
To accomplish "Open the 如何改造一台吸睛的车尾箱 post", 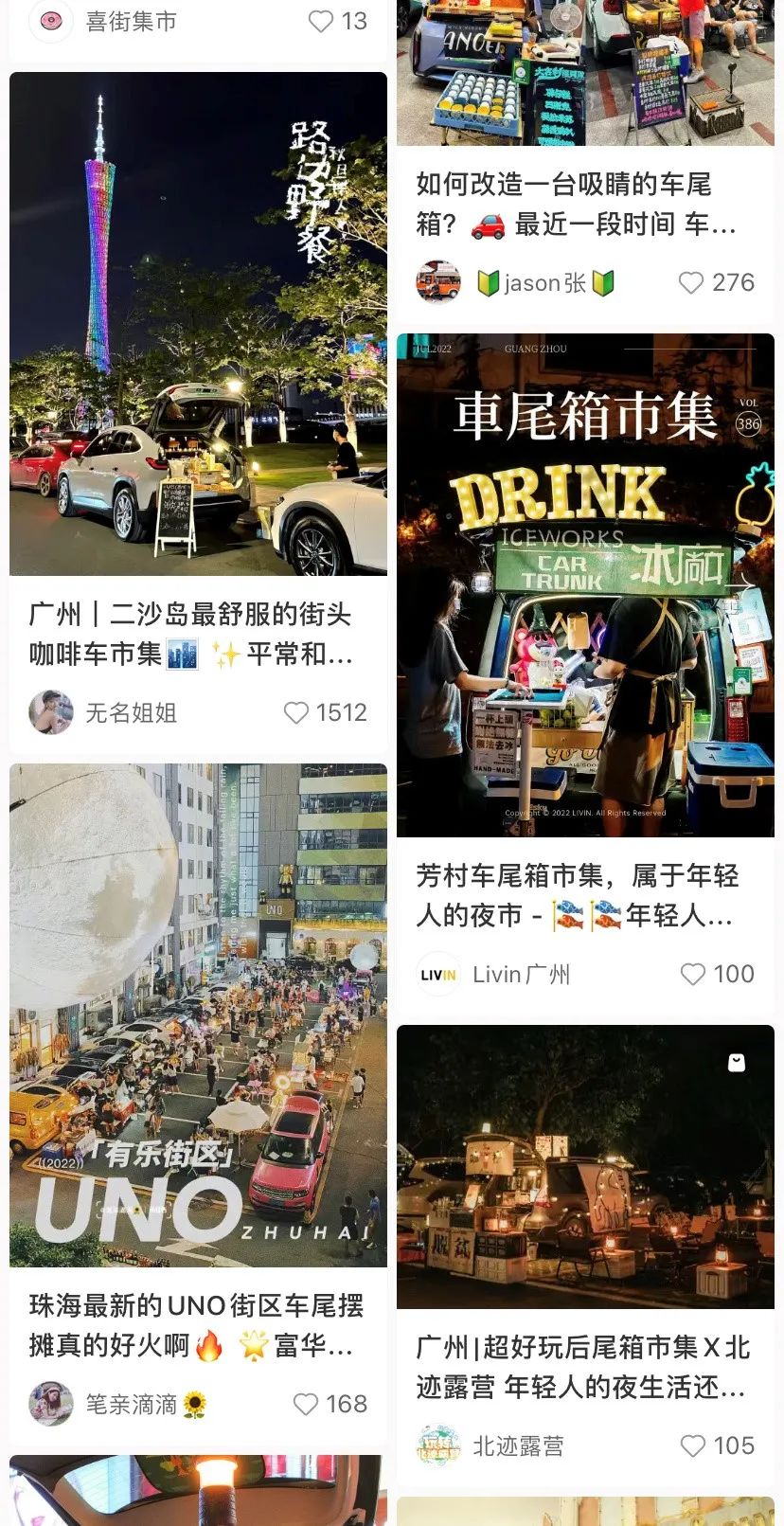I will (576, 204).
